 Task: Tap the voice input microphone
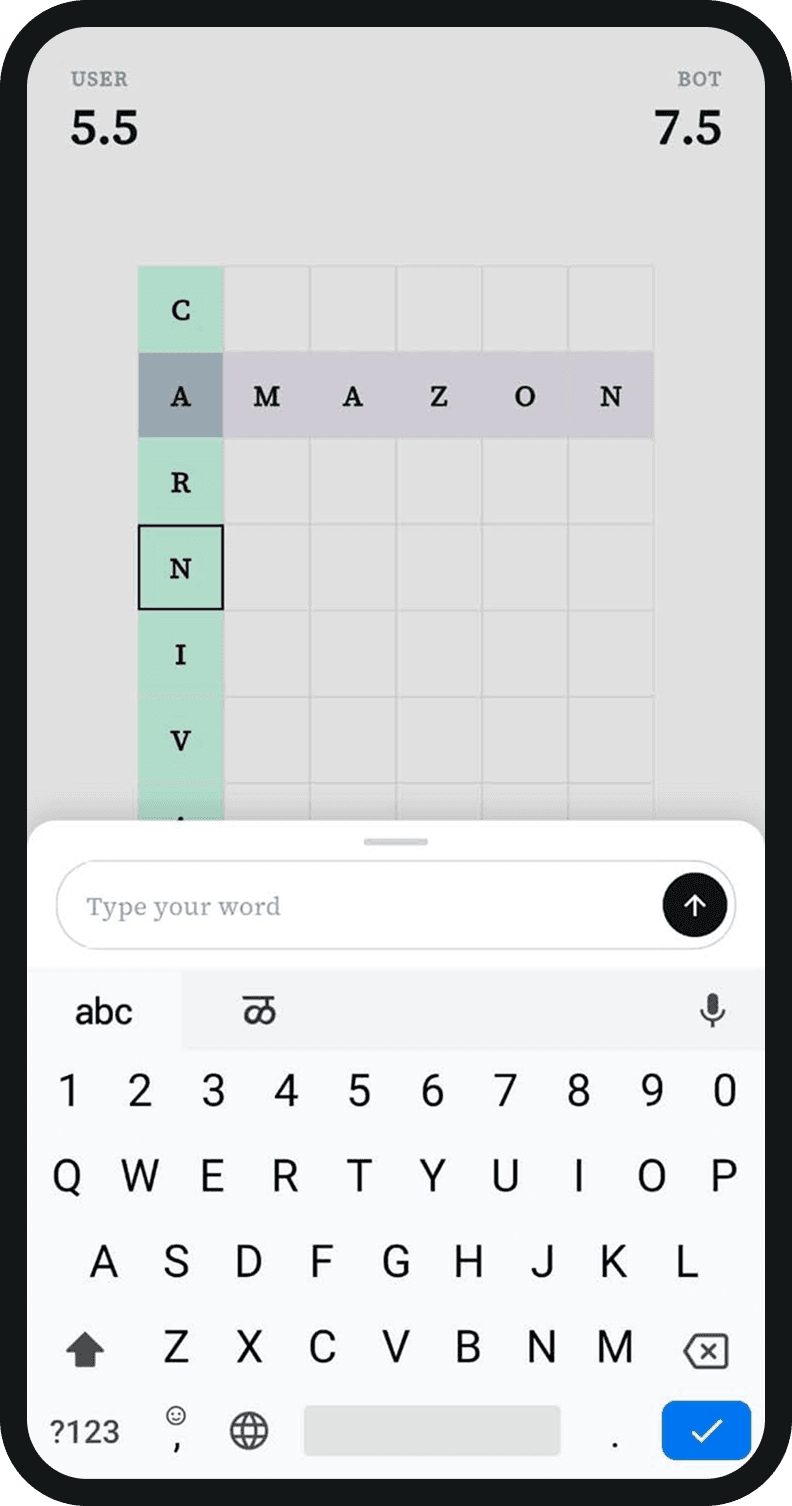pos(712,1011)
